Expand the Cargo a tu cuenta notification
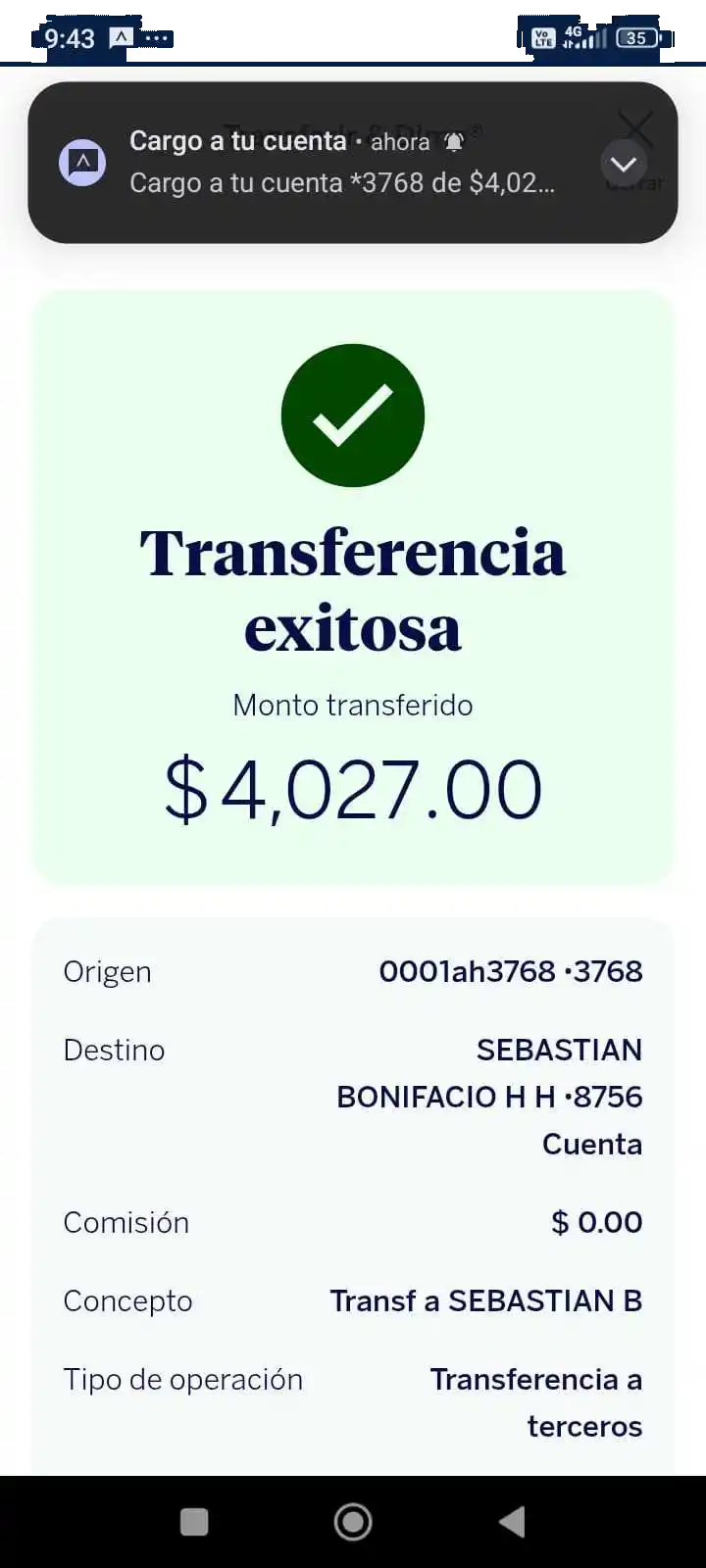 [x=624, y=164]
